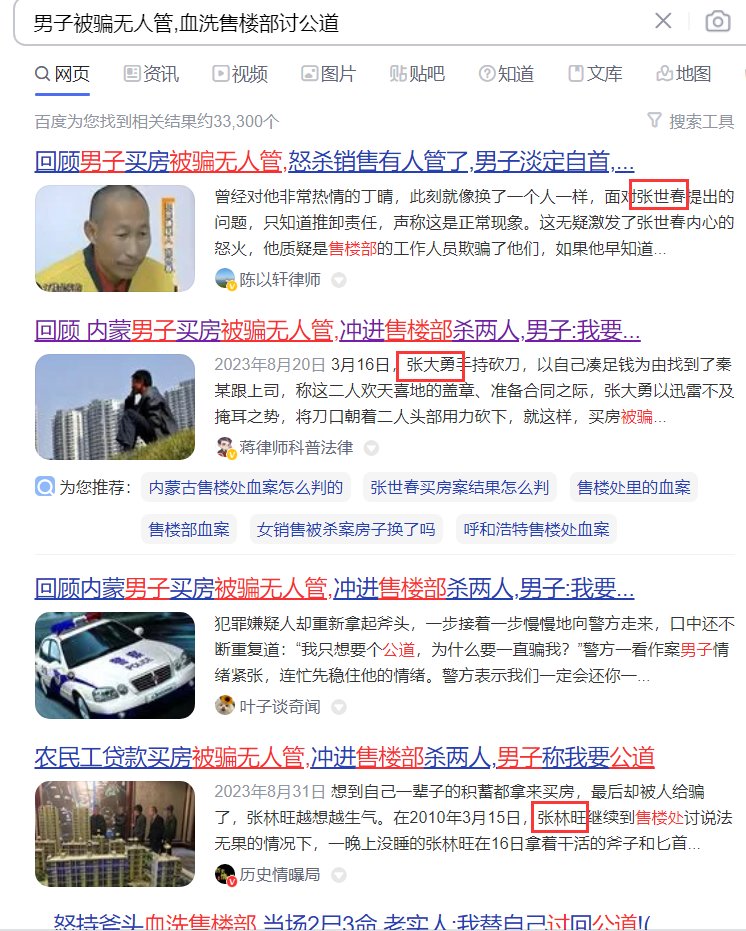Switch to the 资讯 tab
Viewport: 746px width, 931px height.
pos(151,73)
